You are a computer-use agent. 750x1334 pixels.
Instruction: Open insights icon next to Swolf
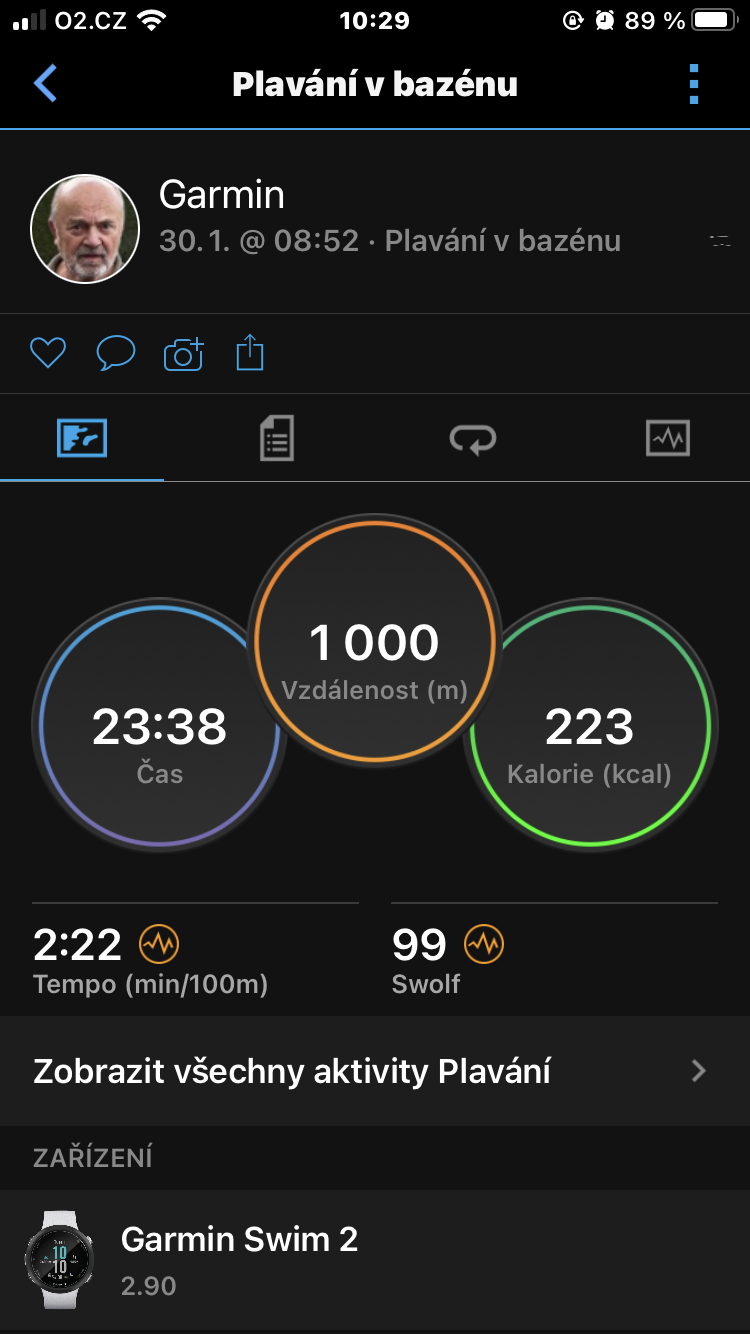[484, 943]
